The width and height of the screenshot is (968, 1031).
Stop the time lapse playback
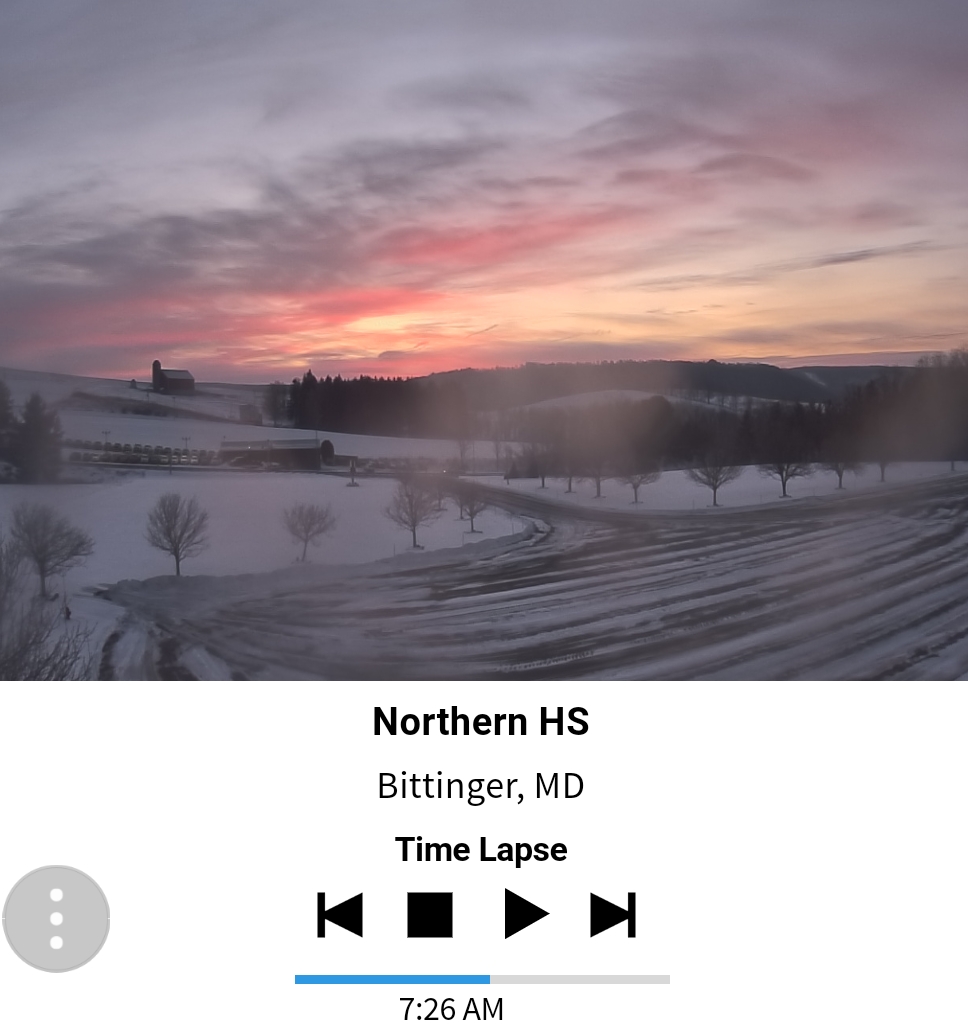point(430,915)
